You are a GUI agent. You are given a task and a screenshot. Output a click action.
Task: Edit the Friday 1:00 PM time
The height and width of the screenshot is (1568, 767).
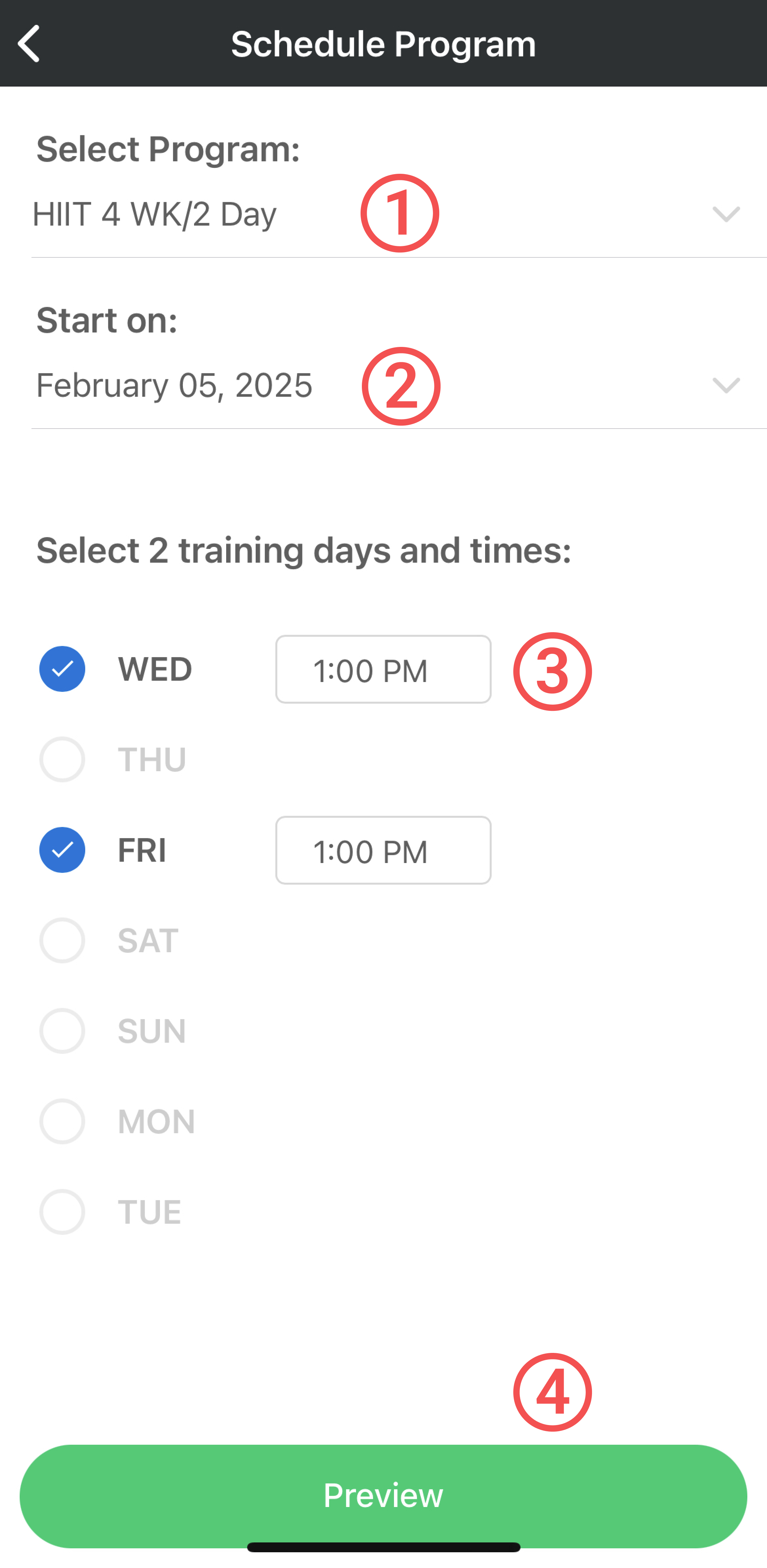point(383,850)
